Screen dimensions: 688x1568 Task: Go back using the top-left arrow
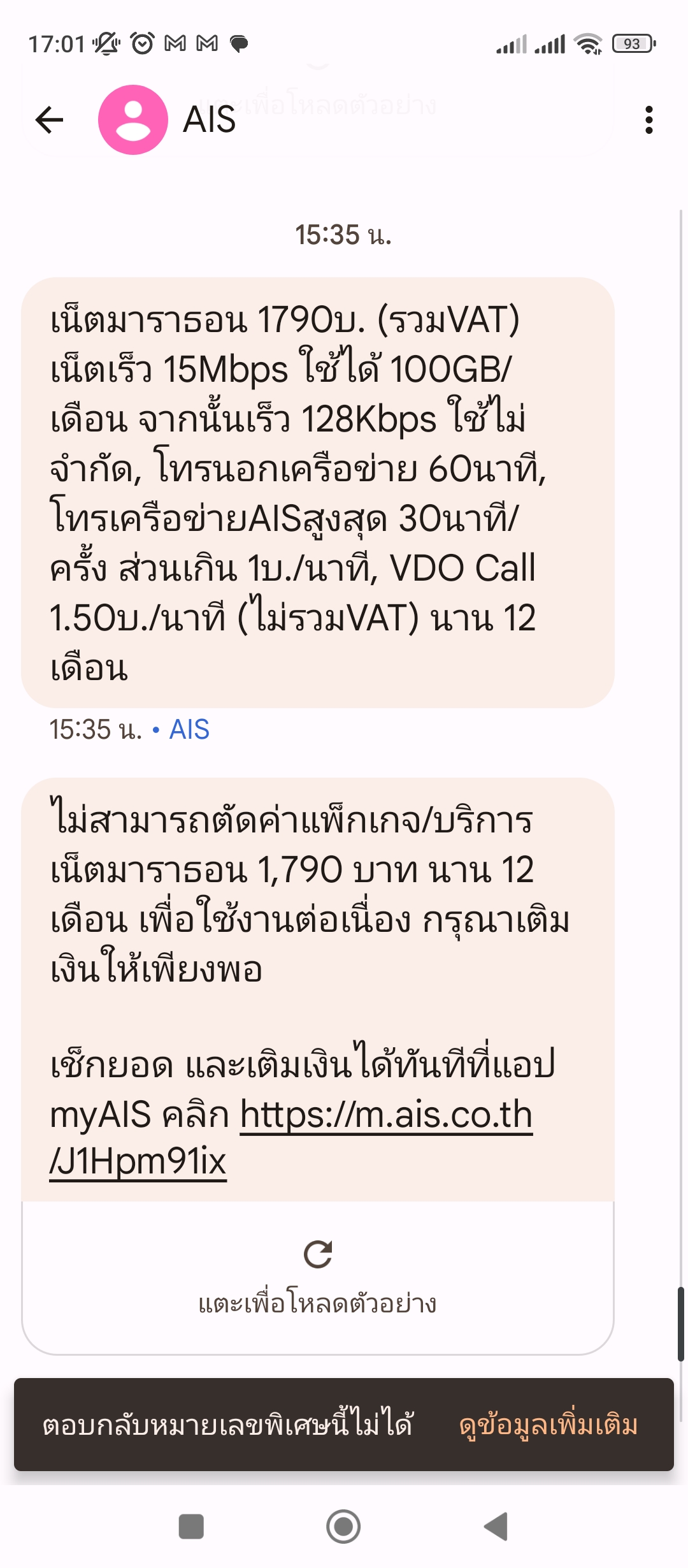click(49, 120)
